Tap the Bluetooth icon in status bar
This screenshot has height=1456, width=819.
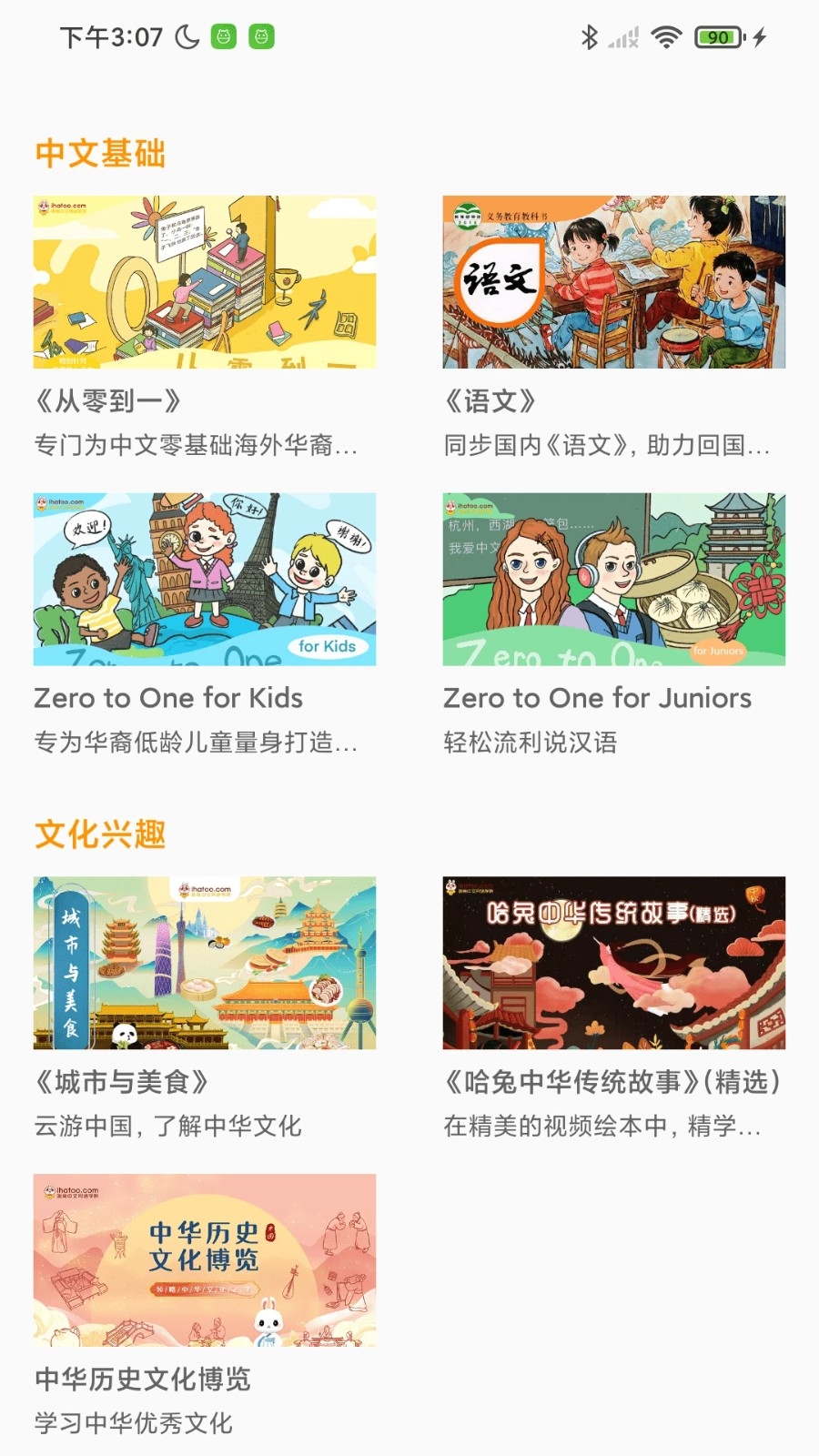[589, 36]
